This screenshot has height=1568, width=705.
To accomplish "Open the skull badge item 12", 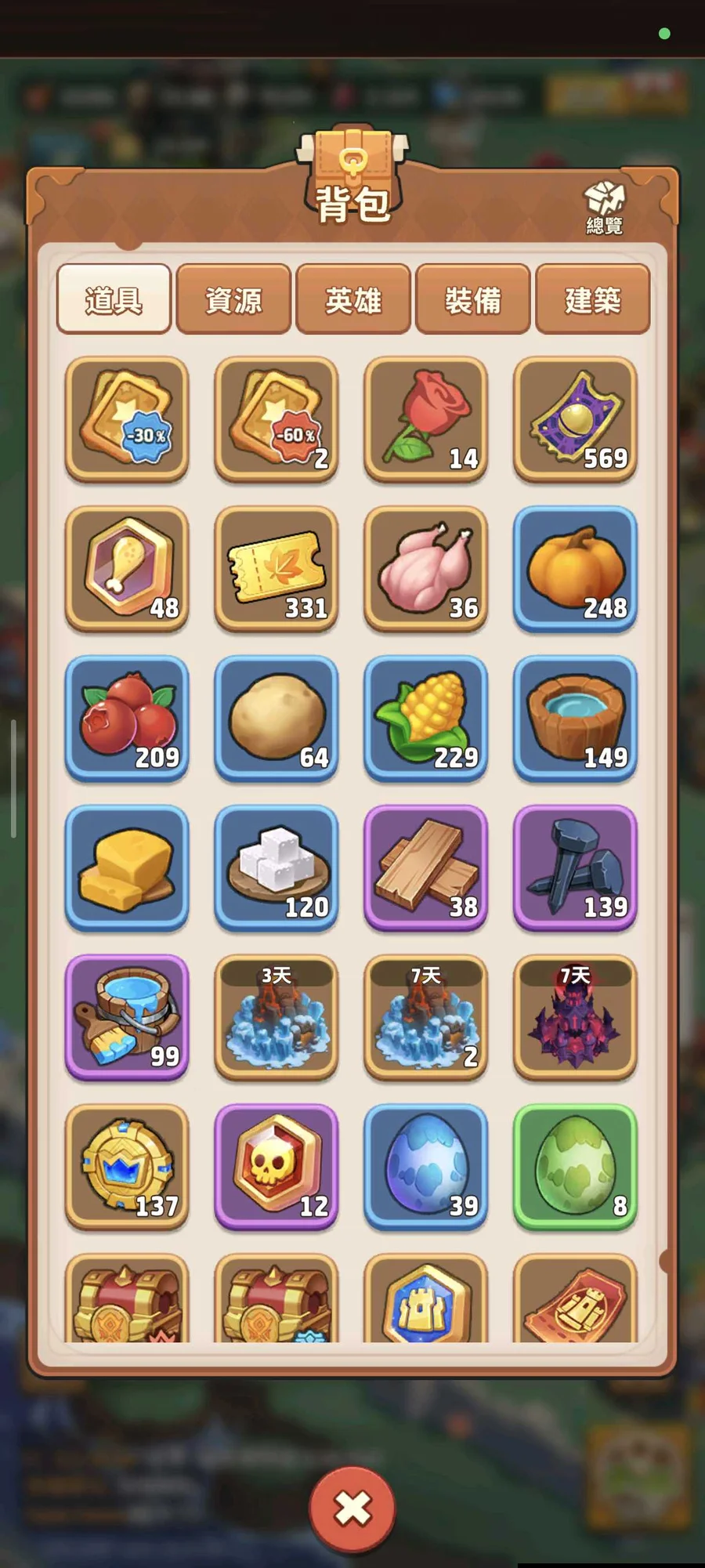I will pos(277,1167).
